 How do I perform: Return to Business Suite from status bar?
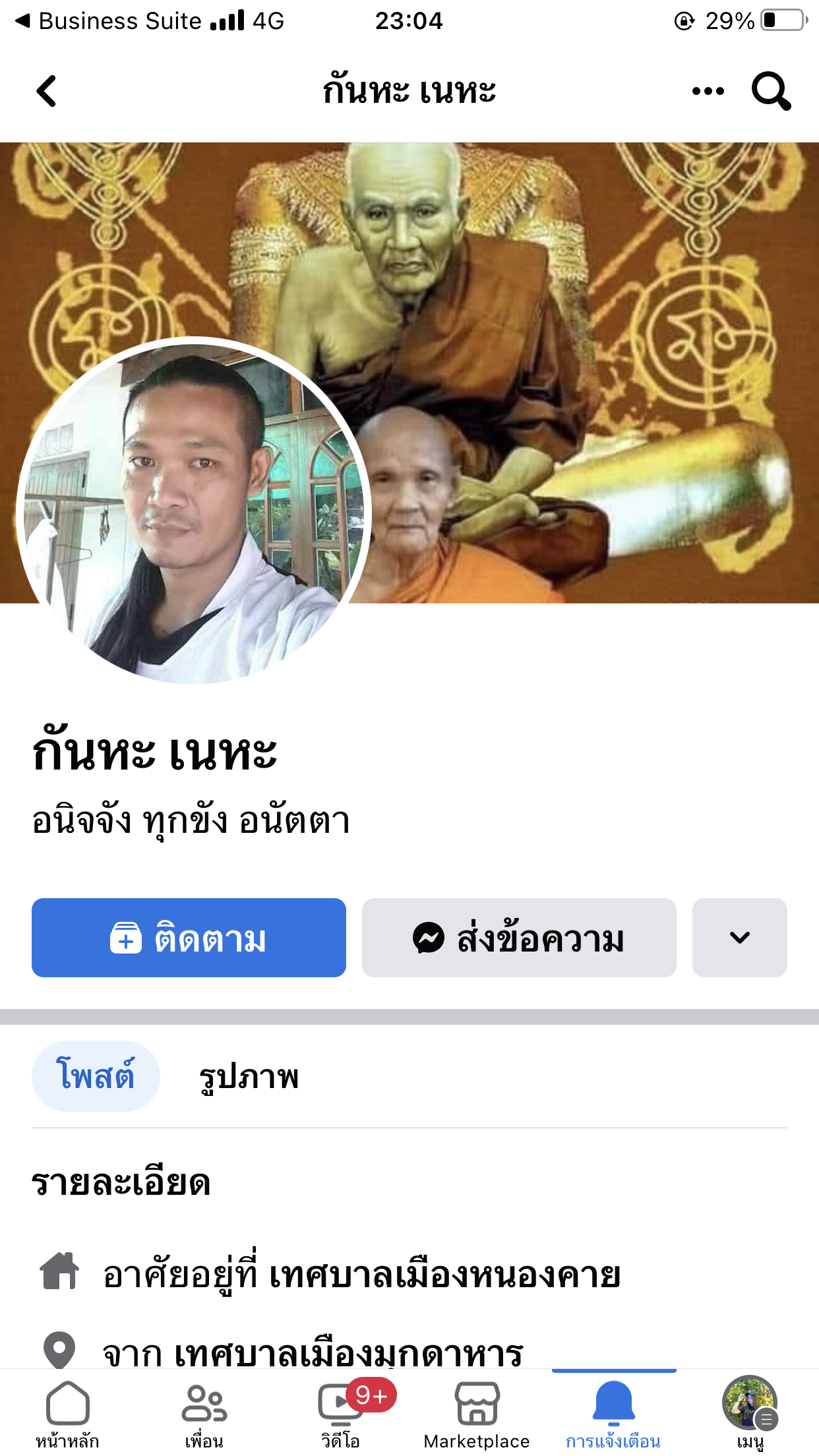[x=109, y=21]
